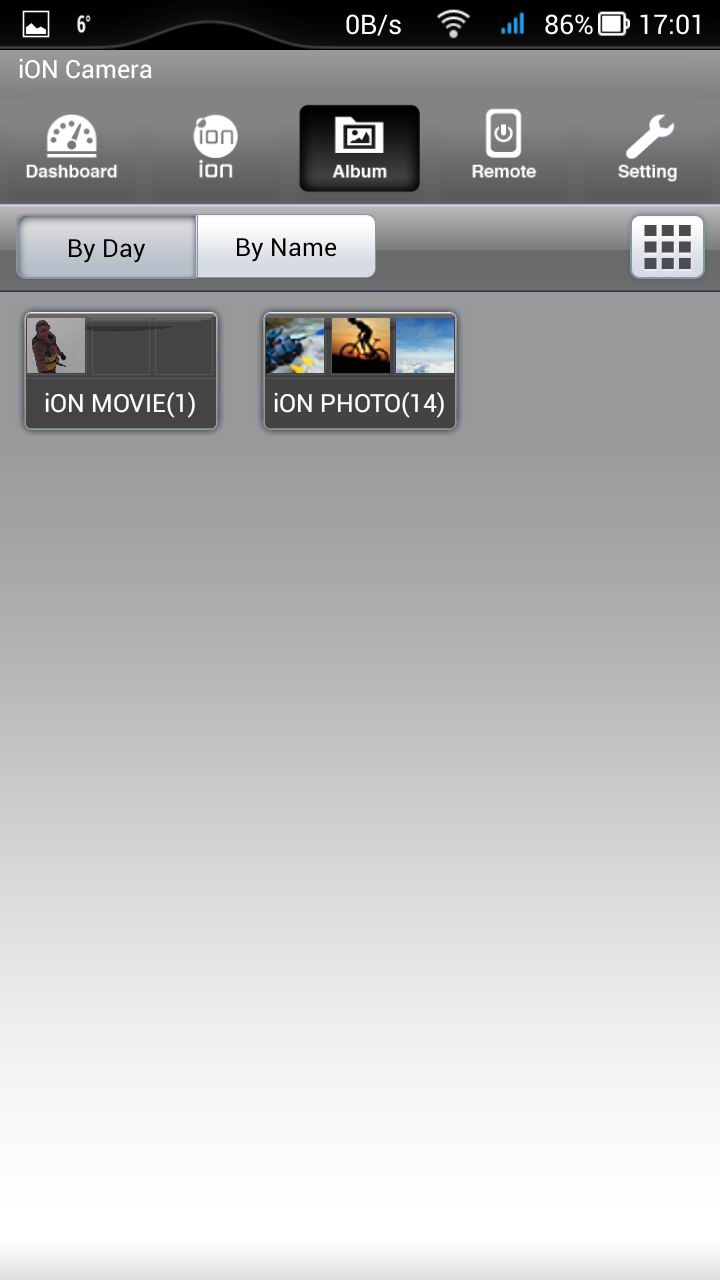720x1280 pixels.
Task: Open the Dashboard tab
Action: pyautogui.click(x=71, y=148)
